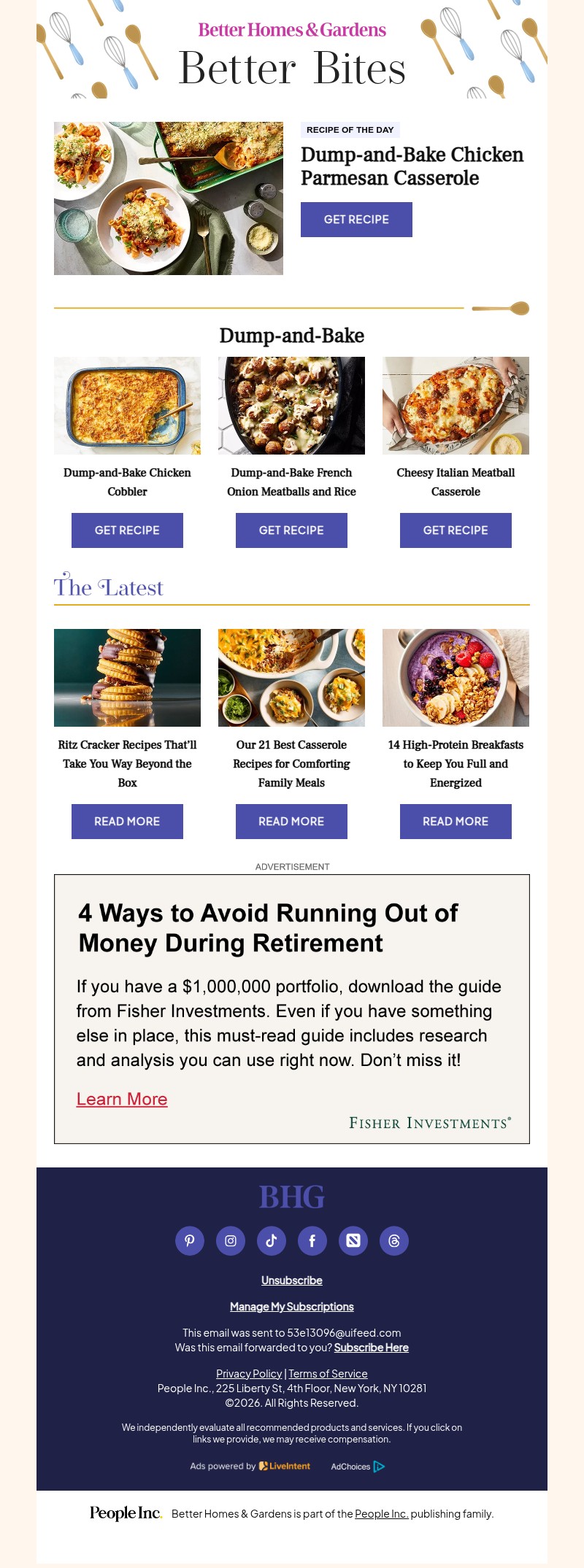Open BHG on Apple News
Image resolution: width=584 pixels, height=1568 pixels.
(x=353, y=1240)
